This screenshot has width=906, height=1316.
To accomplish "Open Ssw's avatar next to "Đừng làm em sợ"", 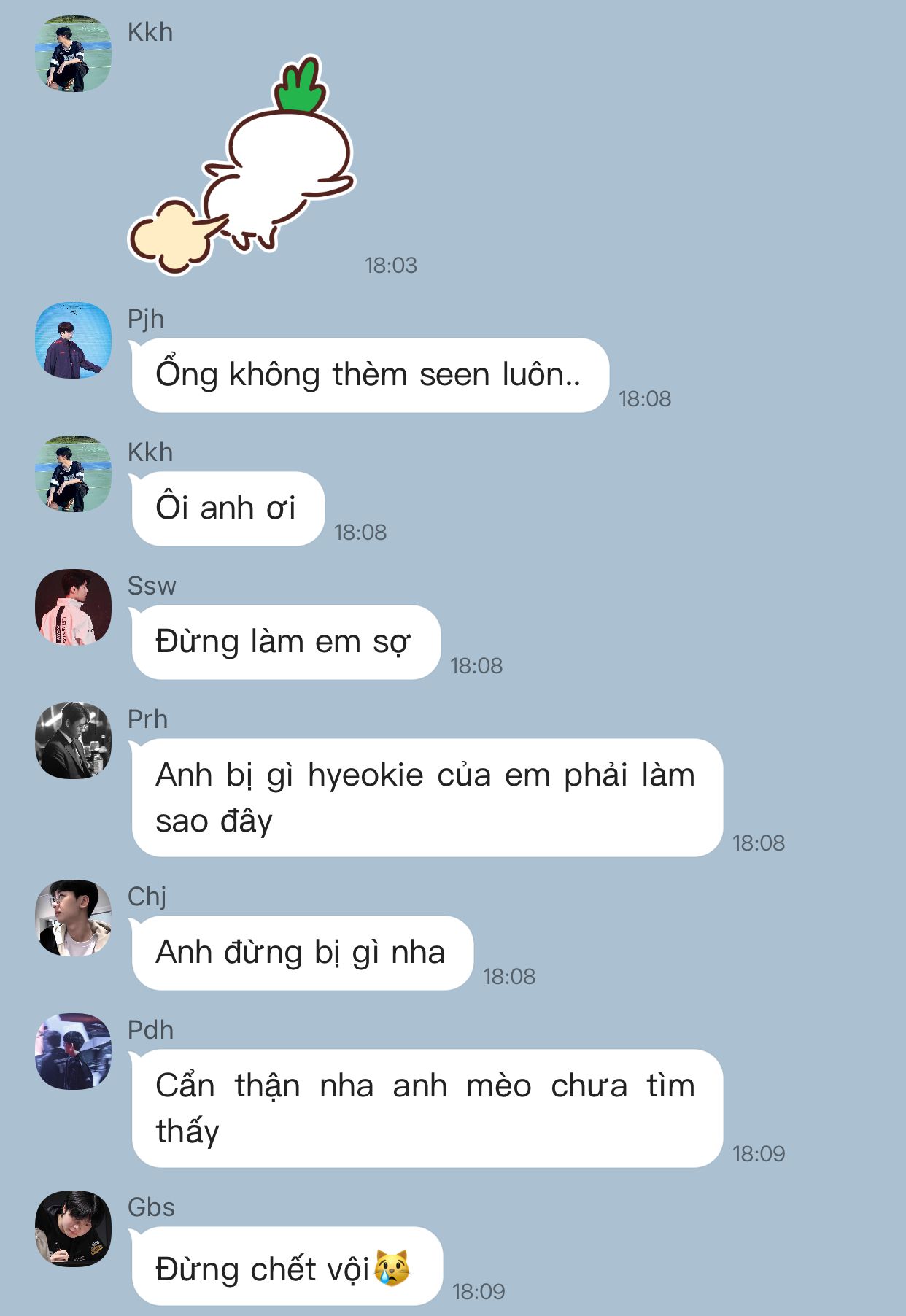I will coord(73,608).
